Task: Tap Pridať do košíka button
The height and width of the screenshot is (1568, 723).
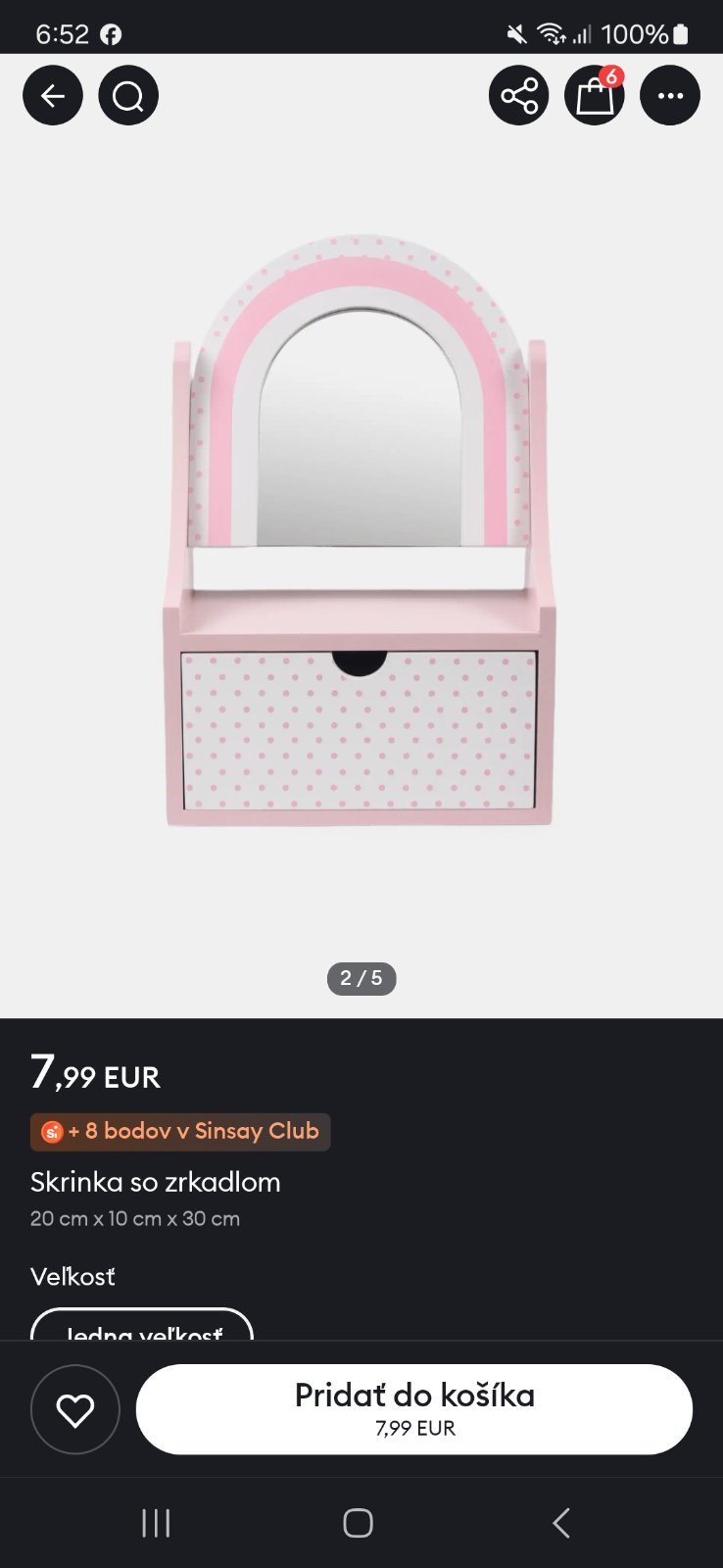Action: [414, 1409]
